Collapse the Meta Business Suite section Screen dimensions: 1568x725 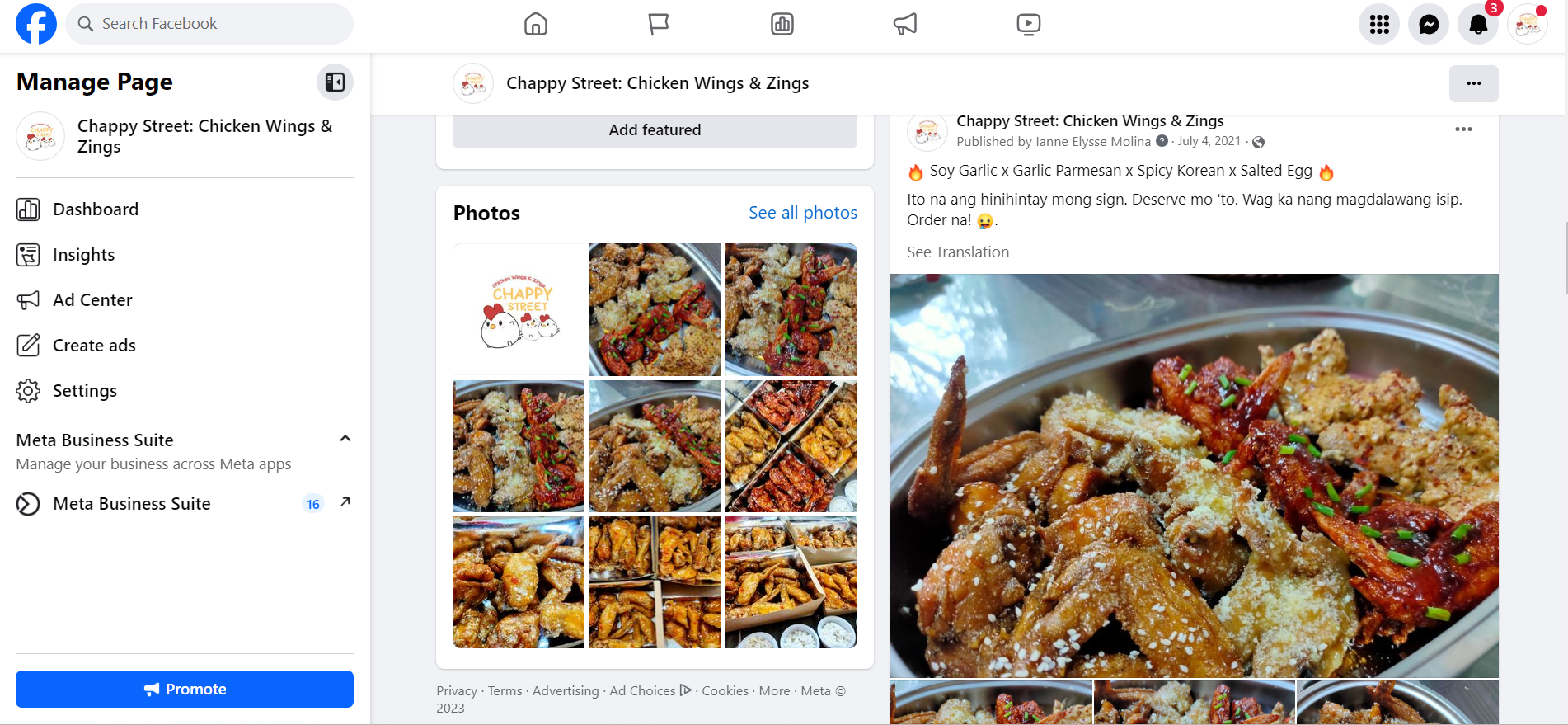point(345,439)
